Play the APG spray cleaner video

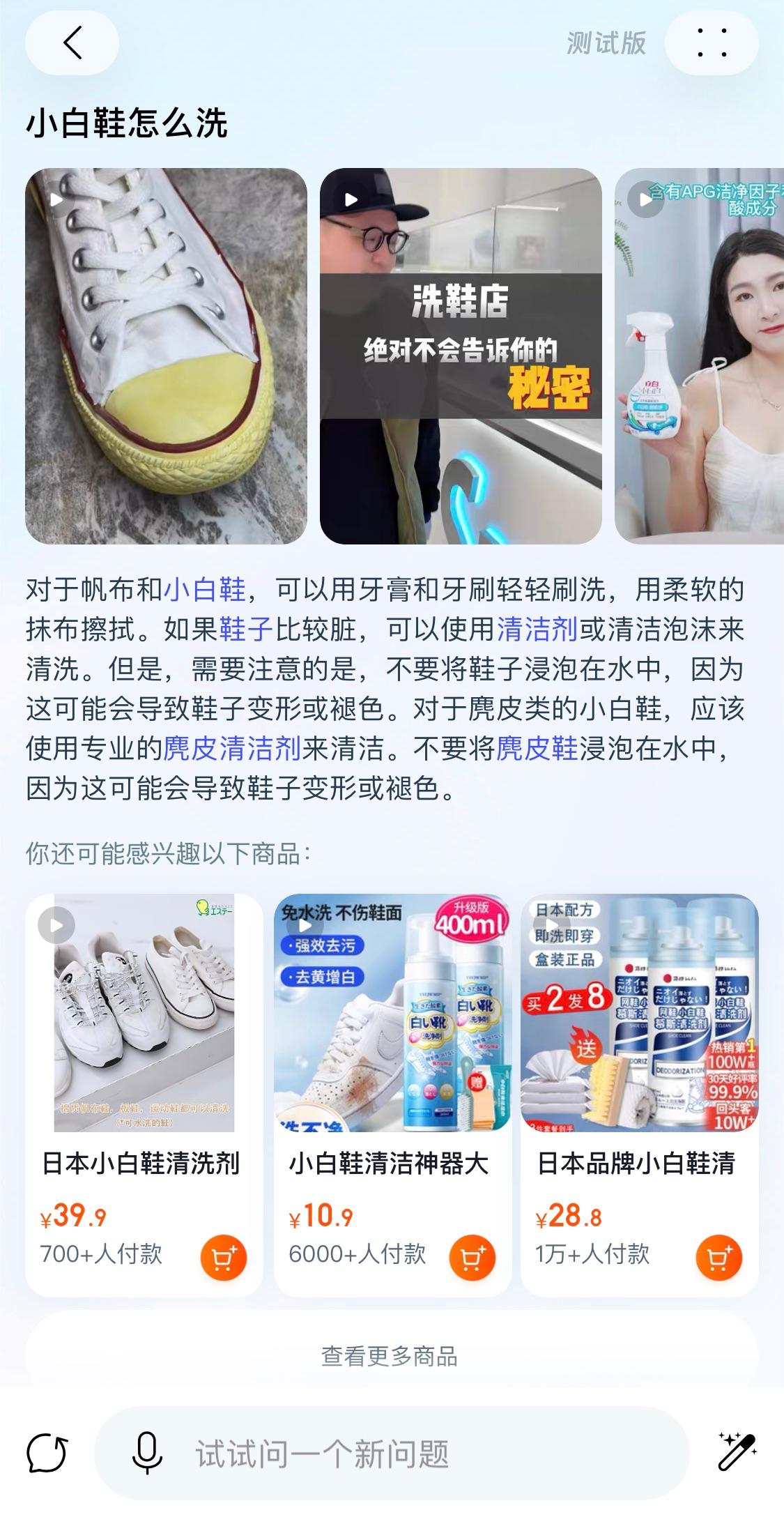tap(699, 356)
